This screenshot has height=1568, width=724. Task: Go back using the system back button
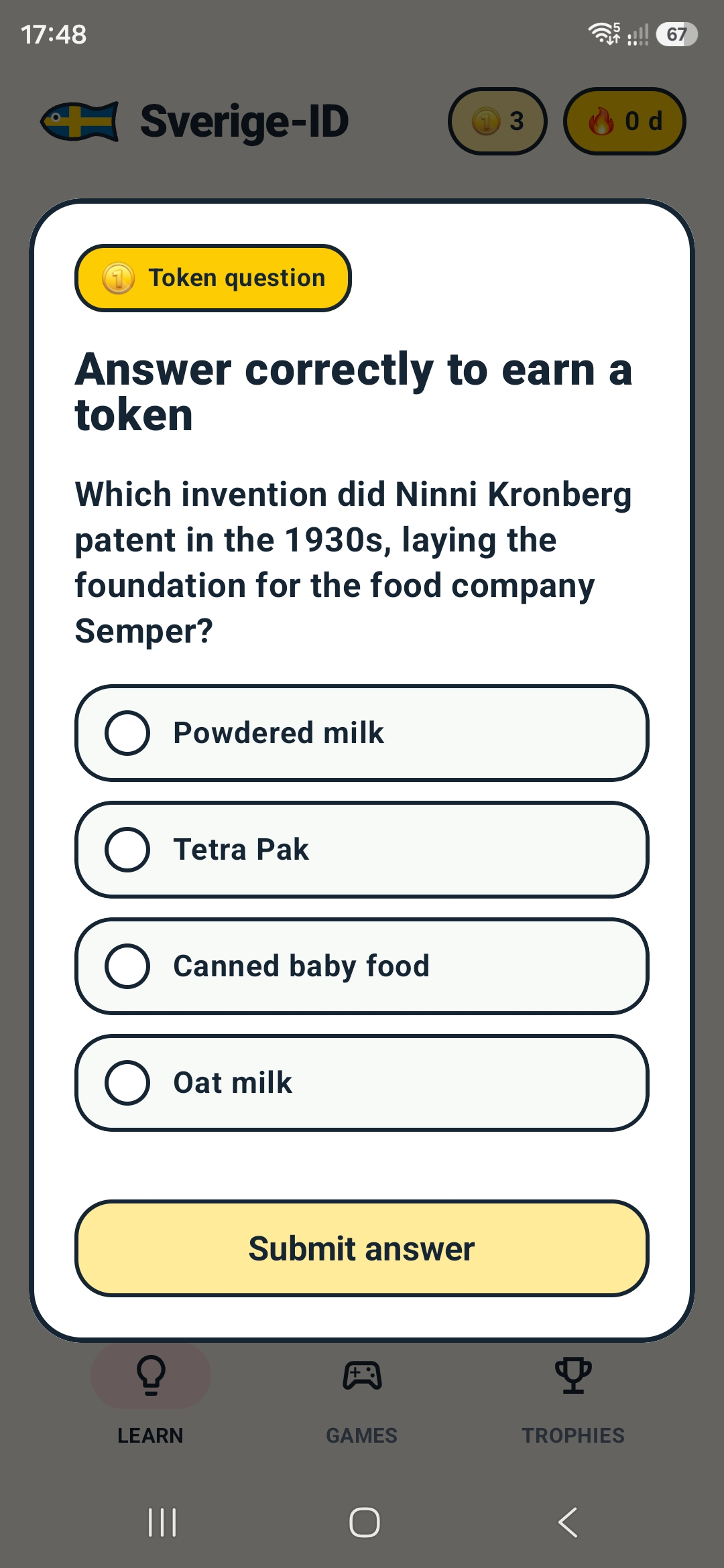[568, 1522]
